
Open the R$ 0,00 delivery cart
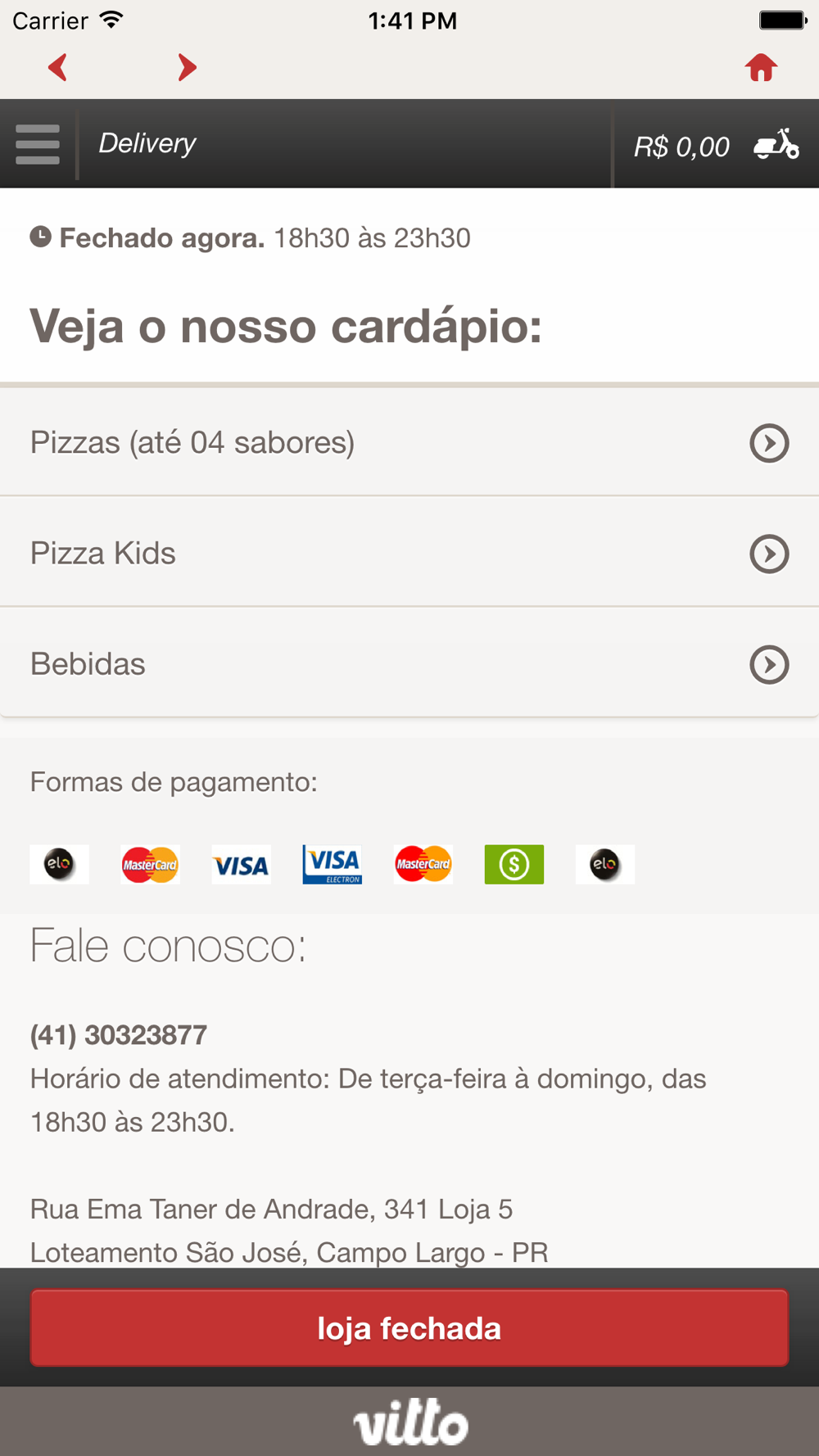coord(717,146)
